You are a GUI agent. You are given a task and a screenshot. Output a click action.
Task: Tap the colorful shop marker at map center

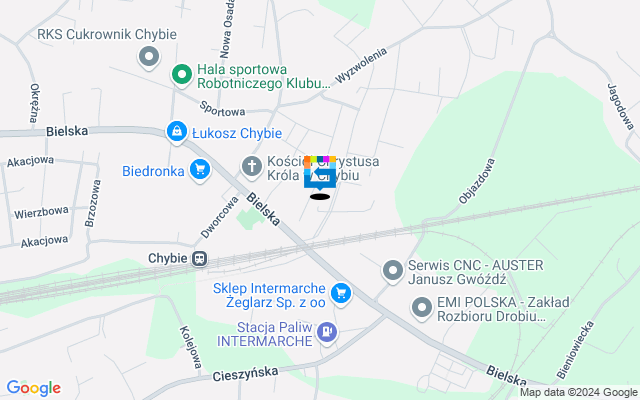[320, 172]
